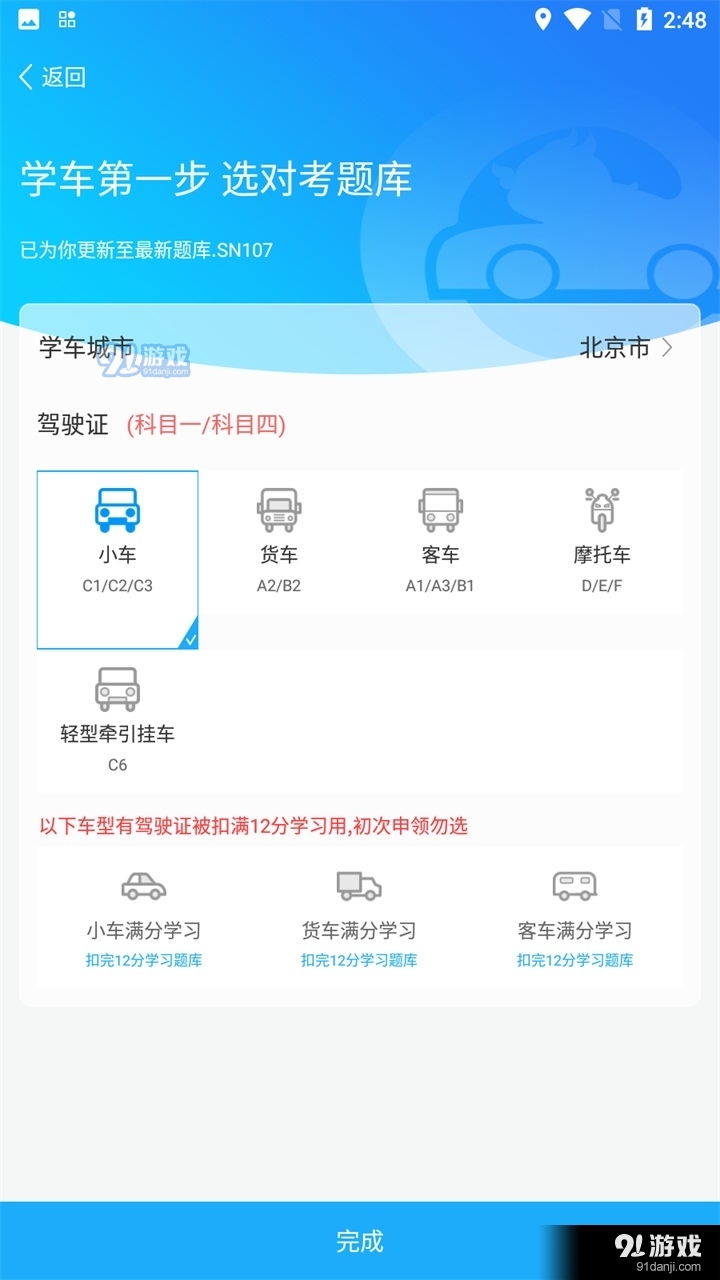Image resolution: width=720 pixels, height=1280 pixels.
Task: Click the checkmark on the selected 小车 tile
Action: [x=190, y=637]
